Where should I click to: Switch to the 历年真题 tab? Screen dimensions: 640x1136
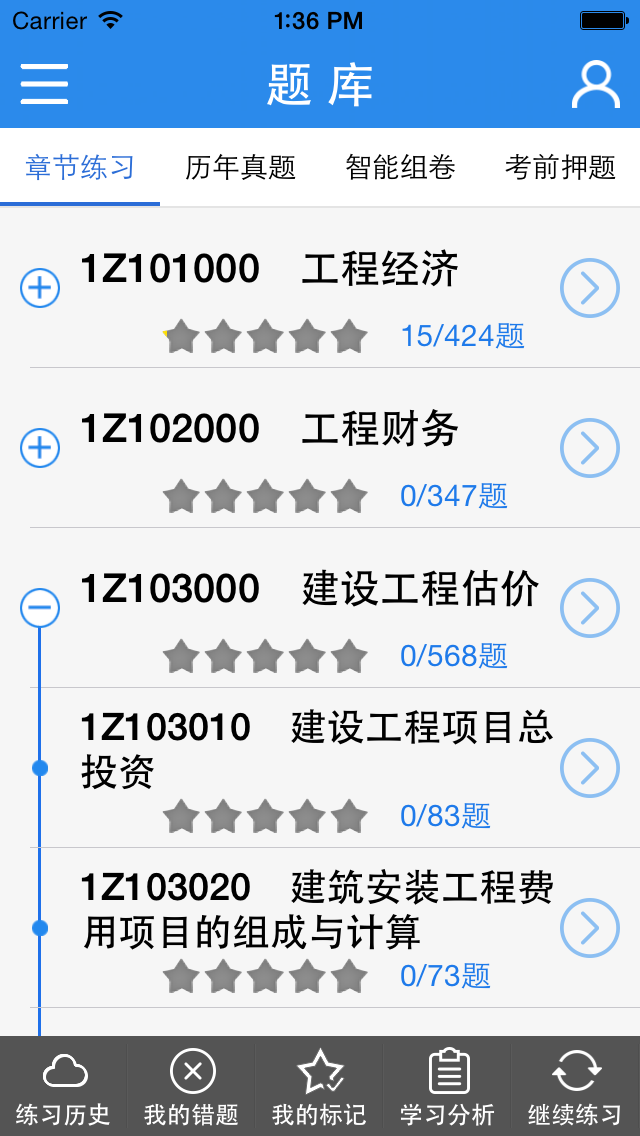(240, 167)
